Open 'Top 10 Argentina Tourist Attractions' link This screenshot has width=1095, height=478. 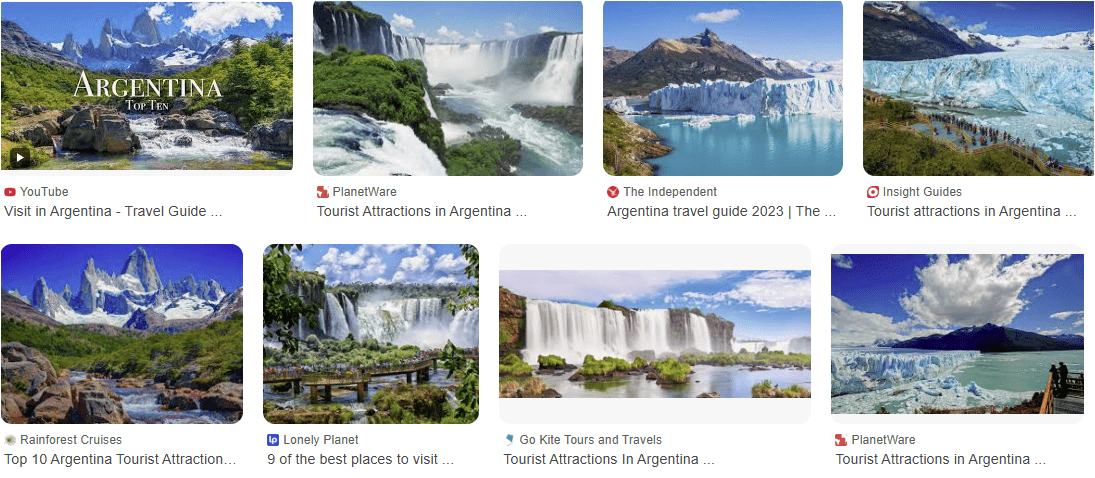click(x=120, y=459)
